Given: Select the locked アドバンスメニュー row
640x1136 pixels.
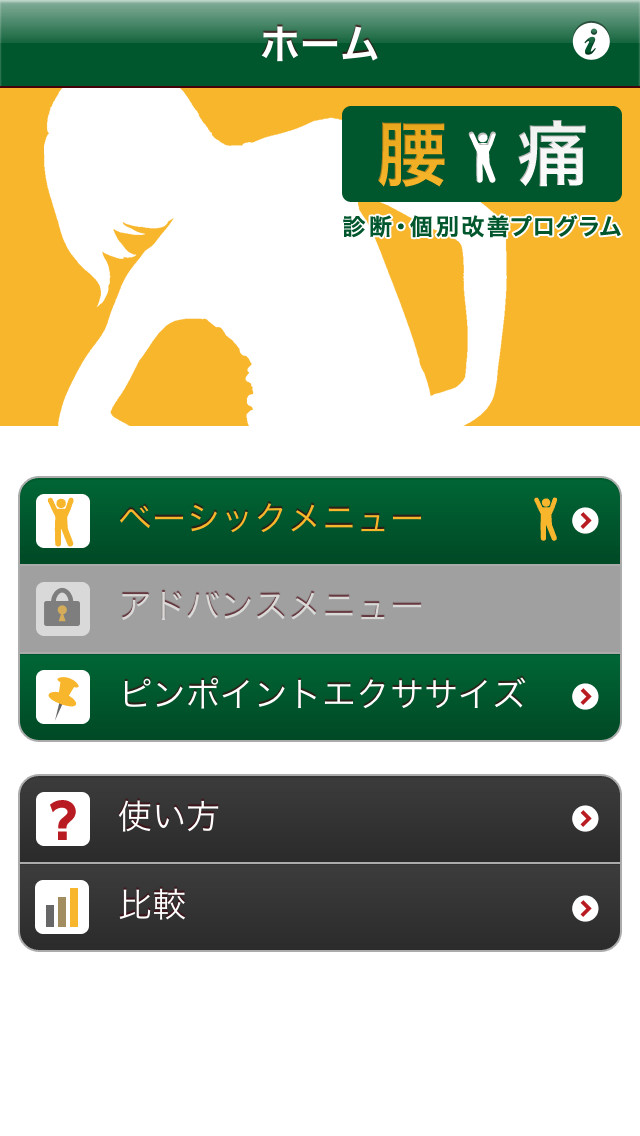Looking at the screenshot, I should (x=320, y=608).
